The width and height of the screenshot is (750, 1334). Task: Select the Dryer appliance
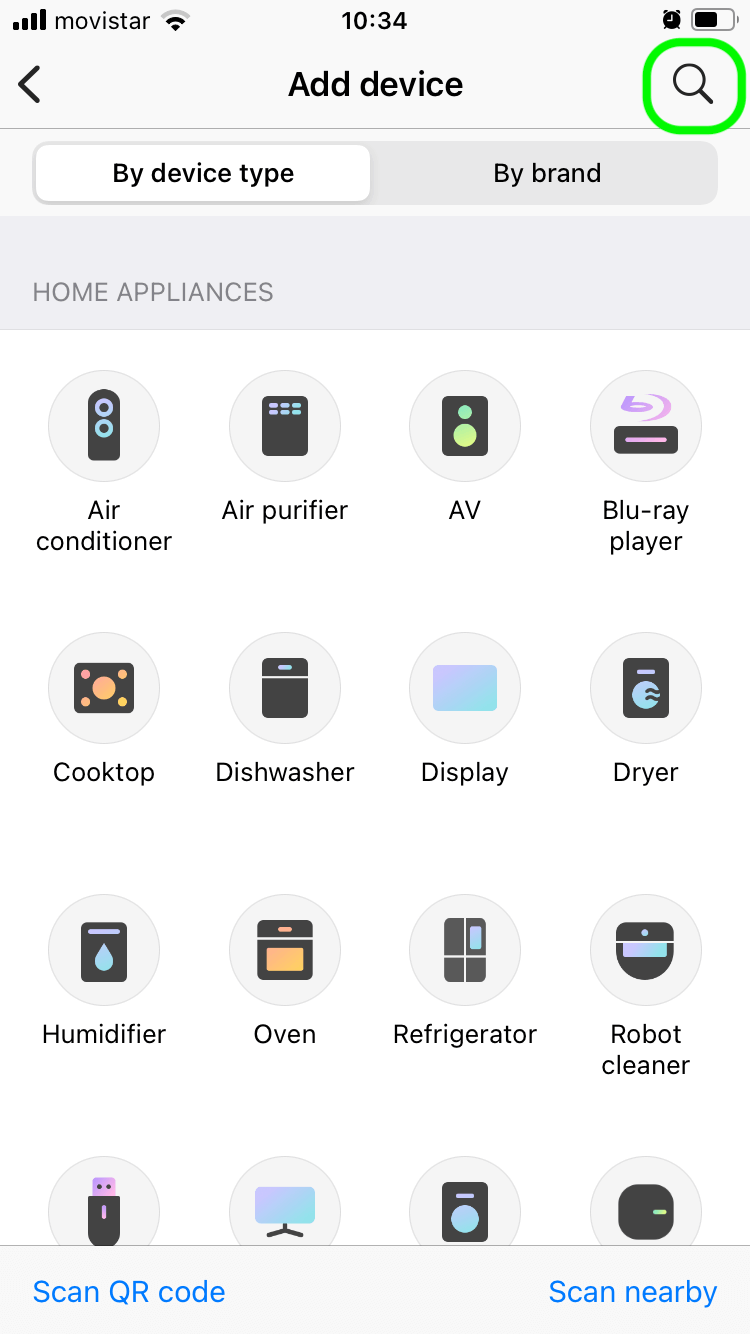(646, 710)
